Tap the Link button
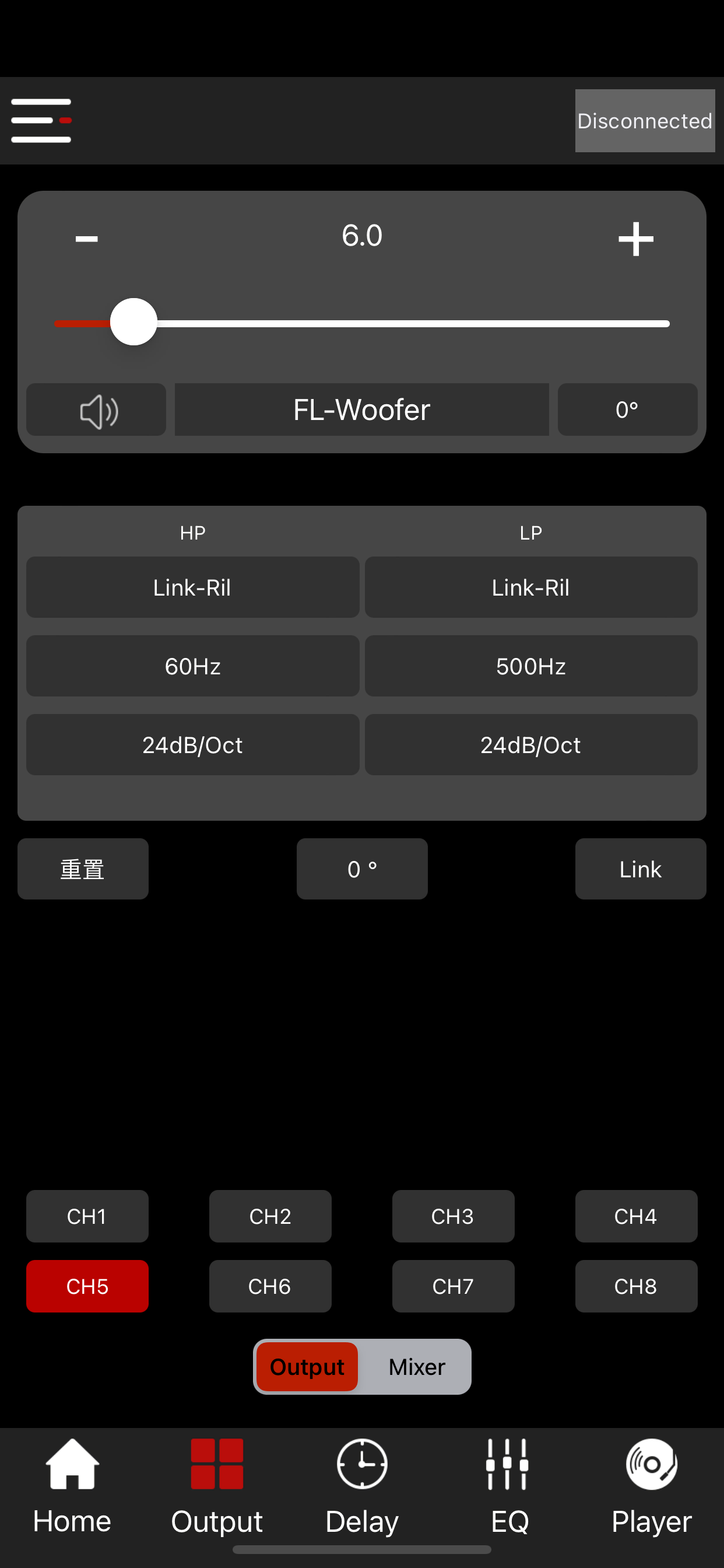Screen dimensions: 724x1568 point(640,869)
